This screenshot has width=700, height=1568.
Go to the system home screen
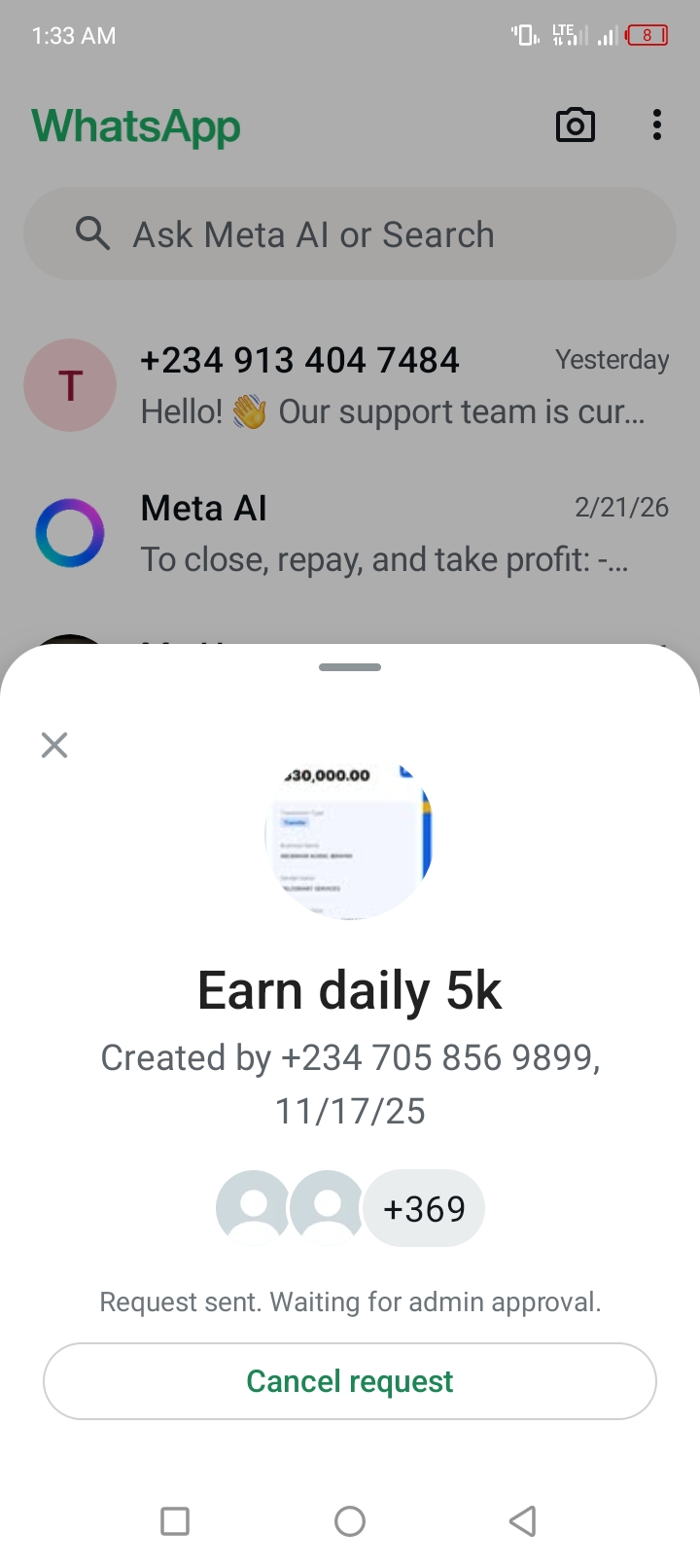point(350,1521)
